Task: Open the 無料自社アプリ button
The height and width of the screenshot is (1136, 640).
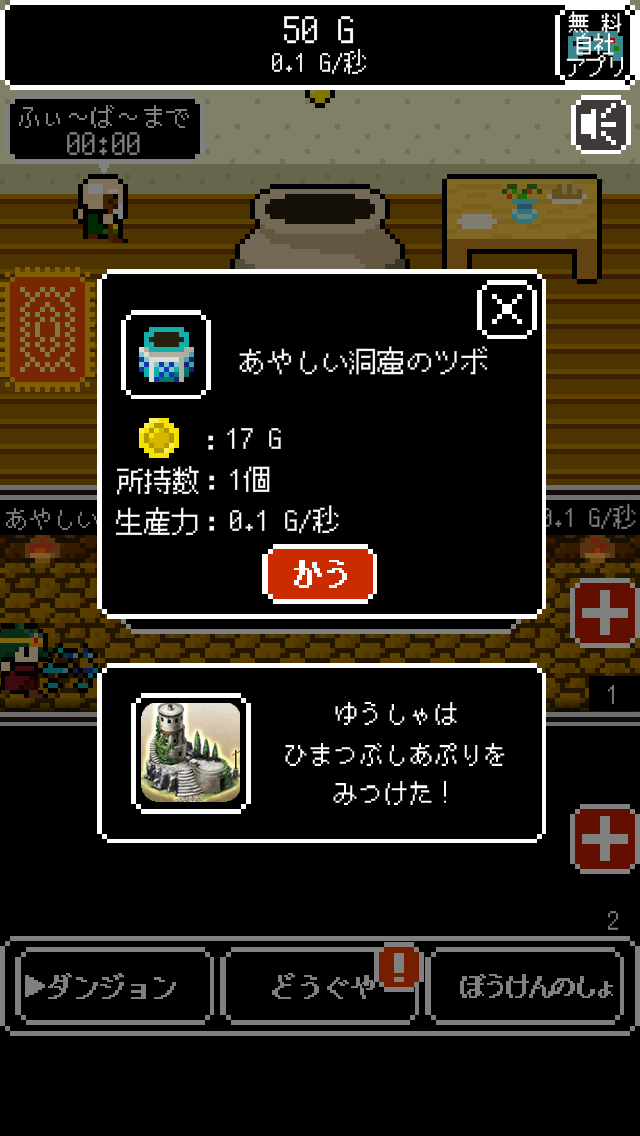Action: 595,45
